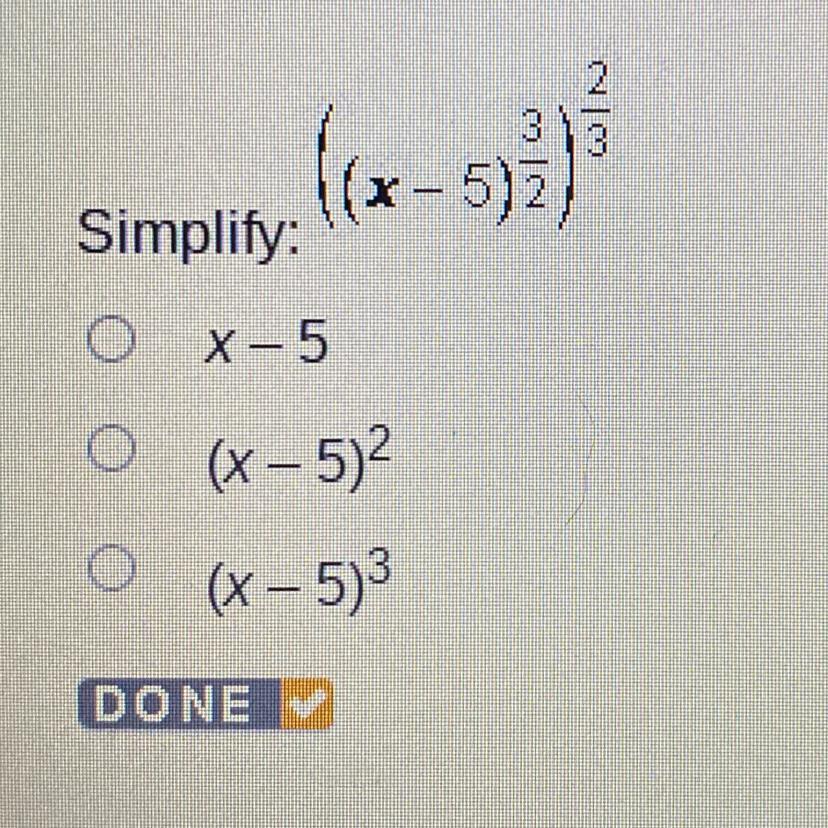Tap the DONE button
The image size is (828, 828).
205,704
